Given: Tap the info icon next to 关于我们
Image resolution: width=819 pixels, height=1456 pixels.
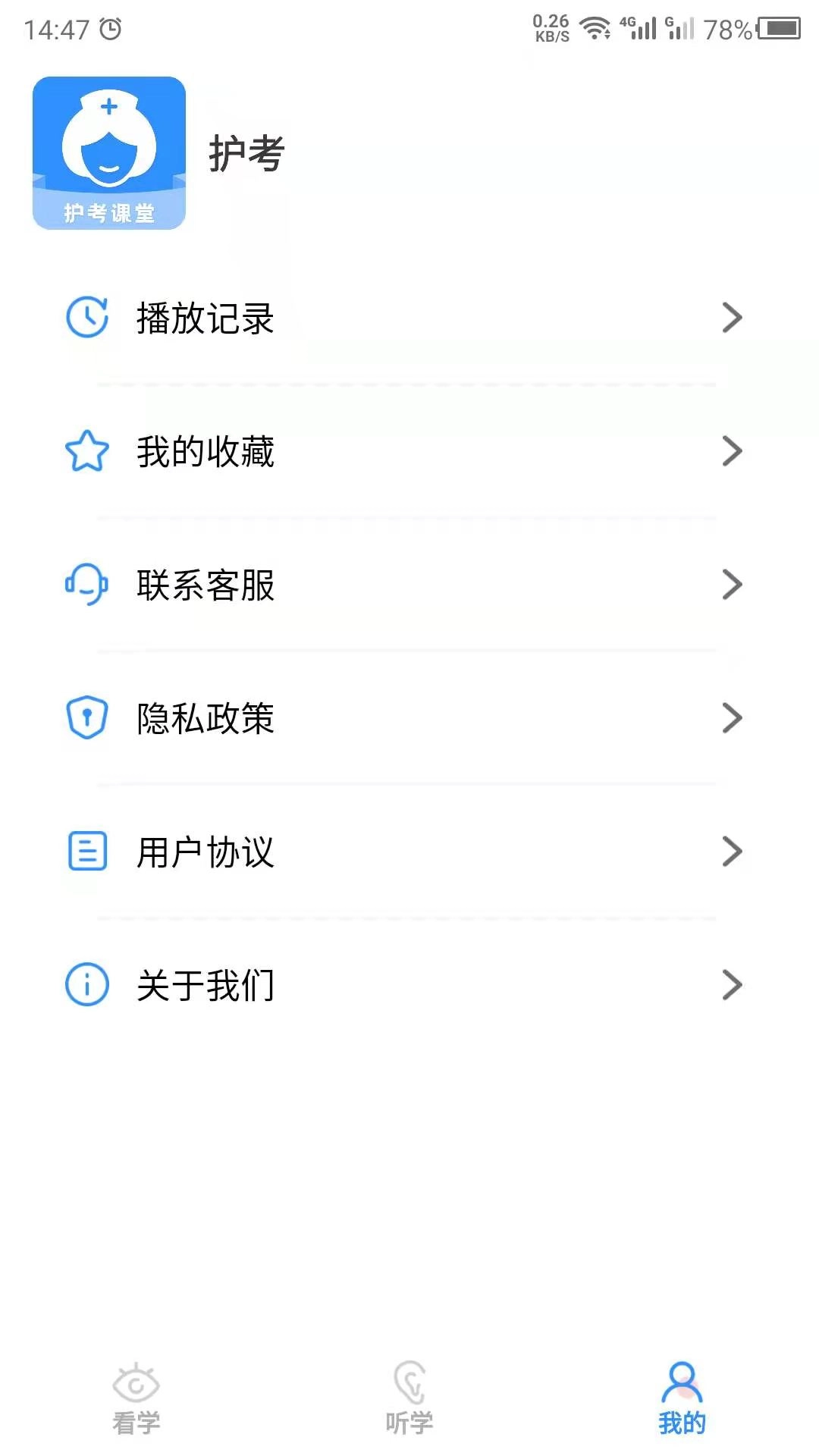Looking at the screenshot, I should pyautogui.click(x=86, y=984).
